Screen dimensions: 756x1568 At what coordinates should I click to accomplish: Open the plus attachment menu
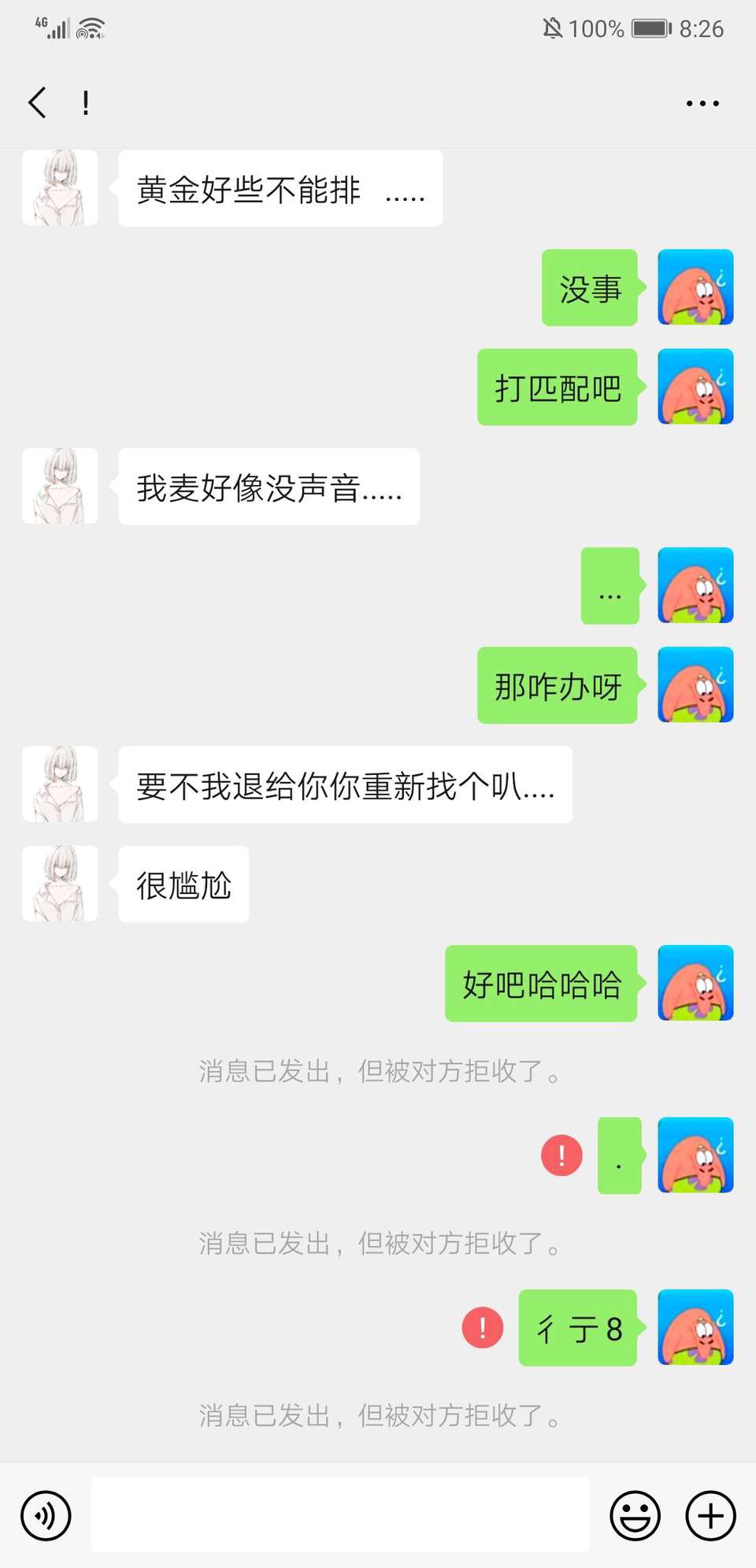coord(710,1515)
